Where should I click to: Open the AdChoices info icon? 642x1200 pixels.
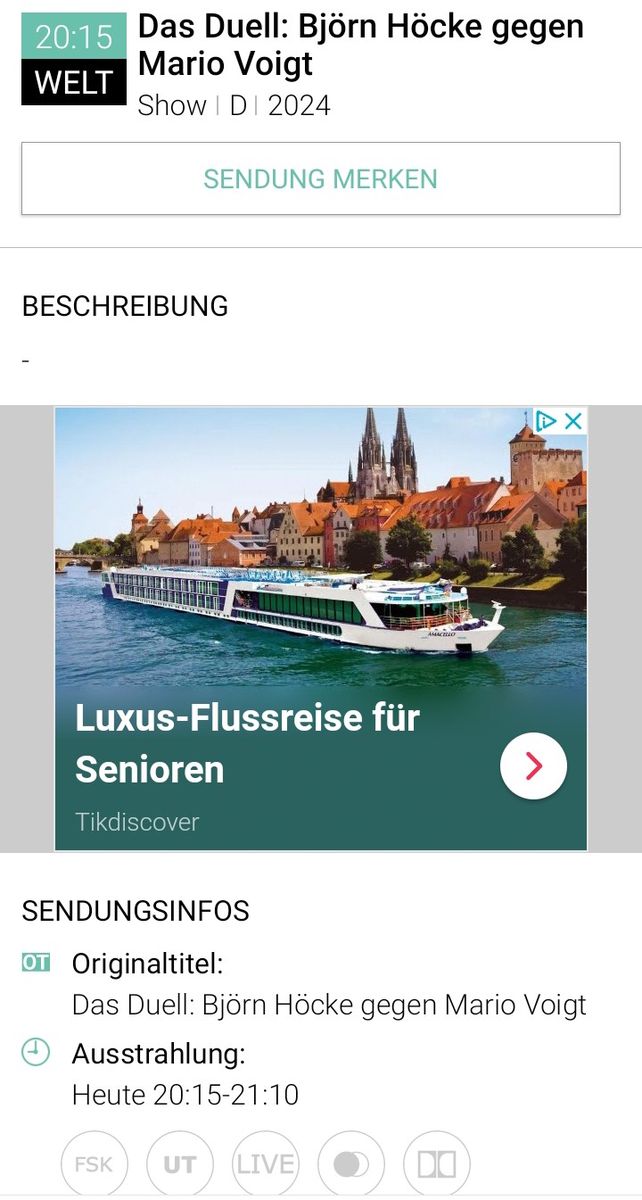click(547, 421)
